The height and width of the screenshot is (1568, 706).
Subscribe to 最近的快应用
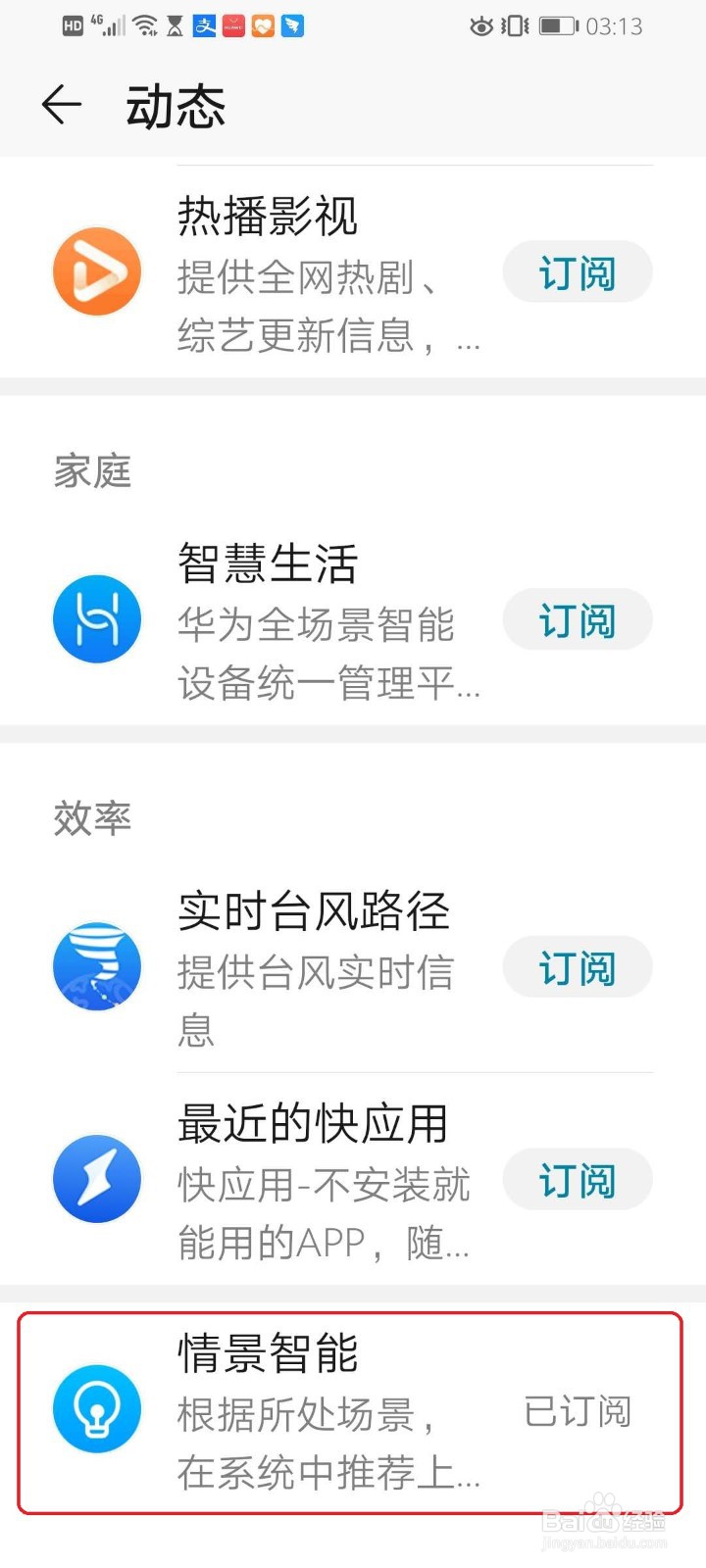click(x=578, y=1179)
